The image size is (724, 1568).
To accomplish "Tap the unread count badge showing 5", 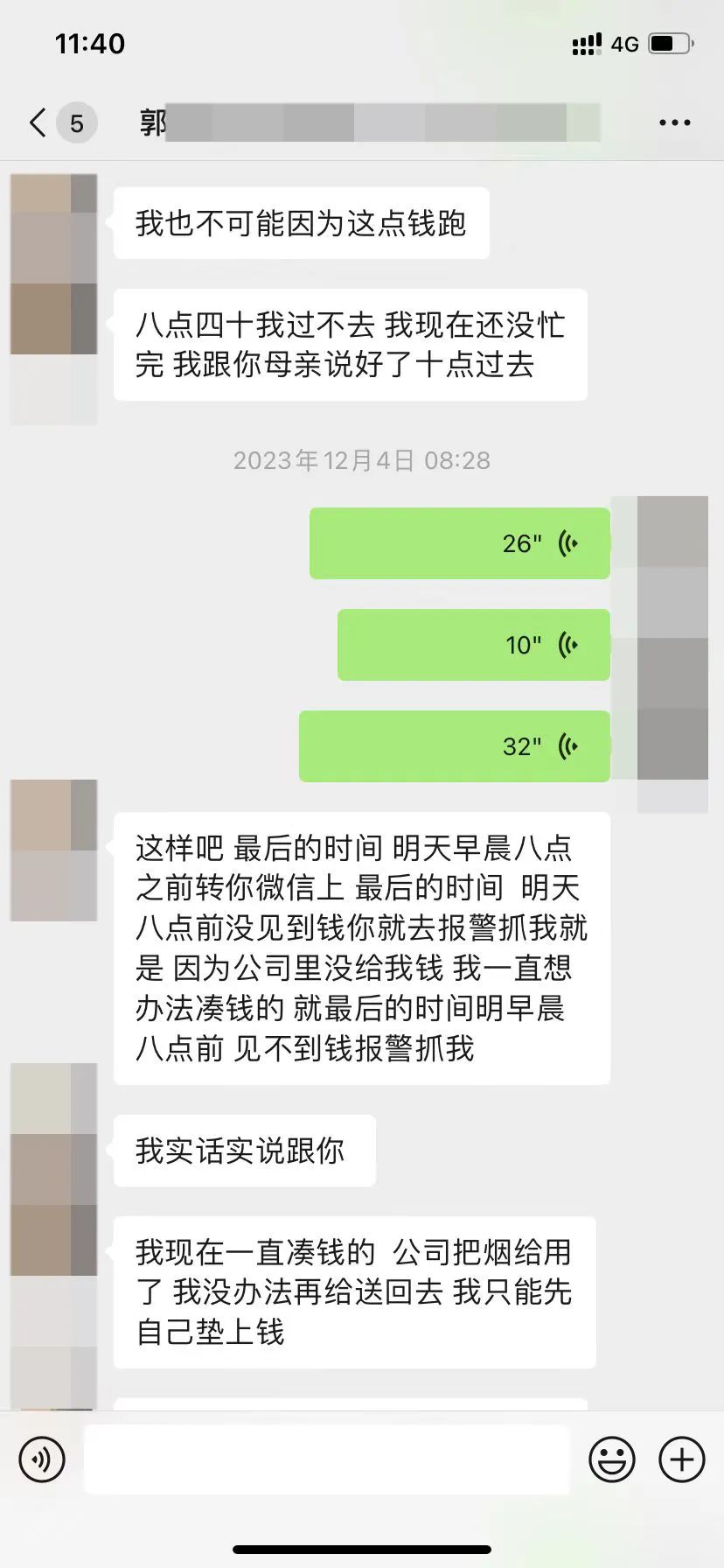I will 76,122.
